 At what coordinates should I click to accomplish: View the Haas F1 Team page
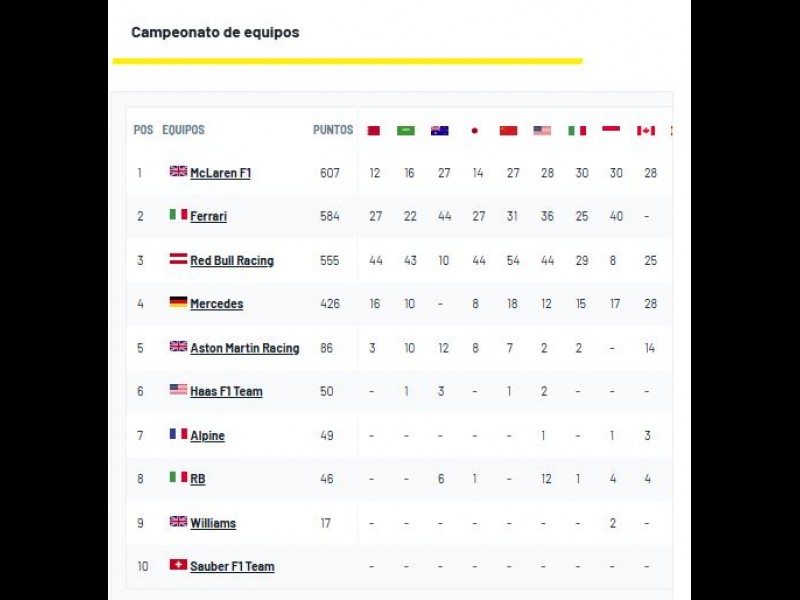click(x=226, y=392)
